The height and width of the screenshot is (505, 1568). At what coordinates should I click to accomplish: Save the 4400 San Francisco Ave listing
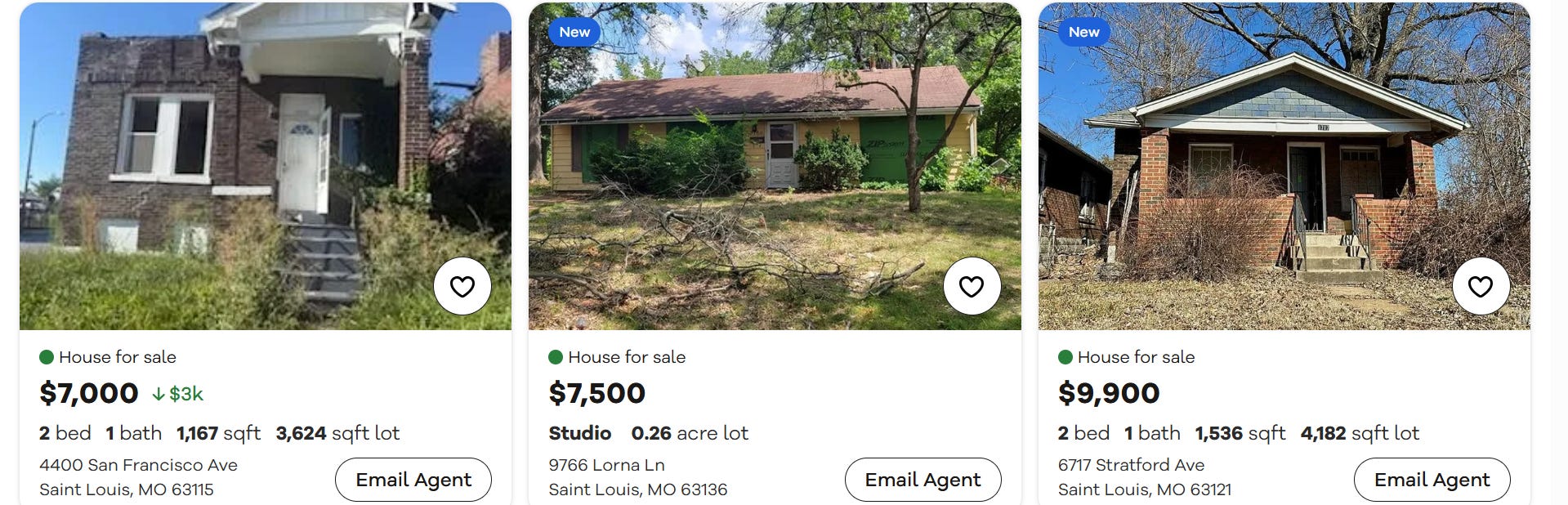click(462, 287)
